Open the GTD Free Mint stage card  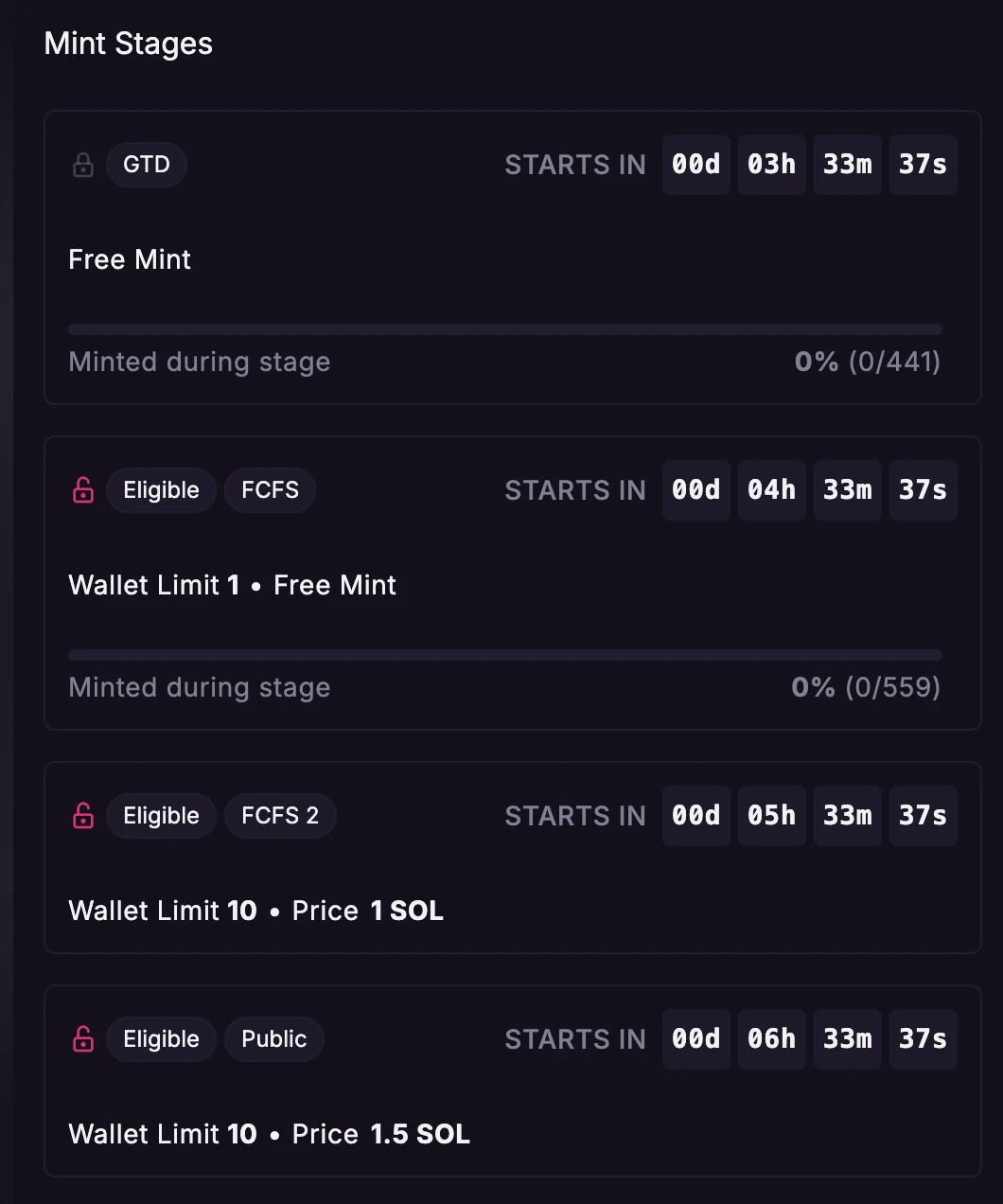511,257
